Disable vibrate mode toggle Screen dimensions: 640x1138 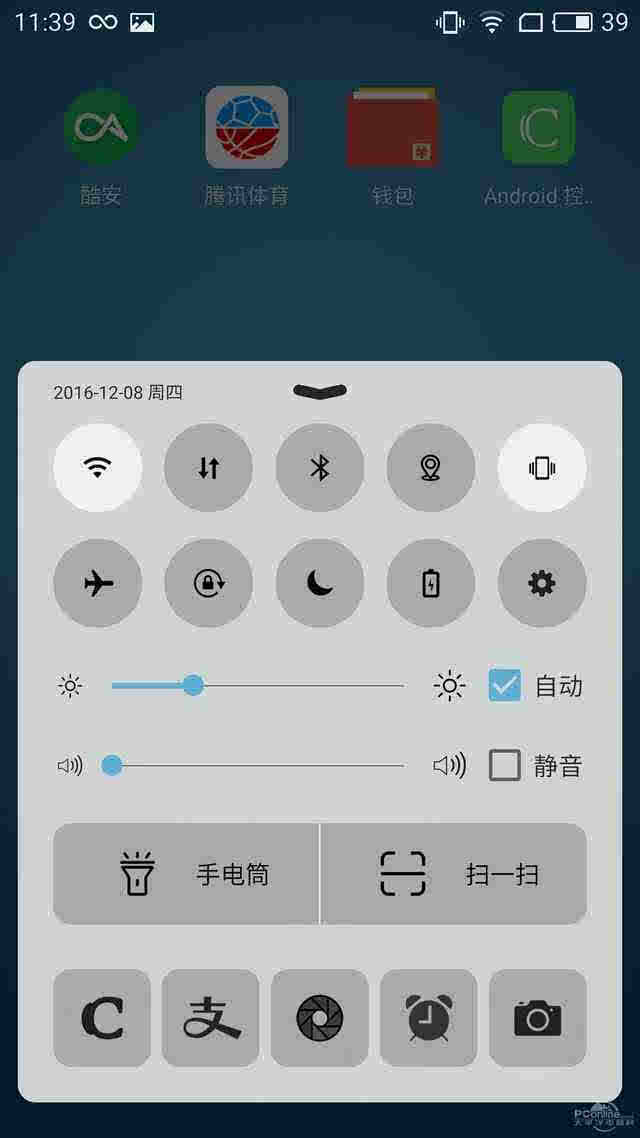(x=542, y=468)
